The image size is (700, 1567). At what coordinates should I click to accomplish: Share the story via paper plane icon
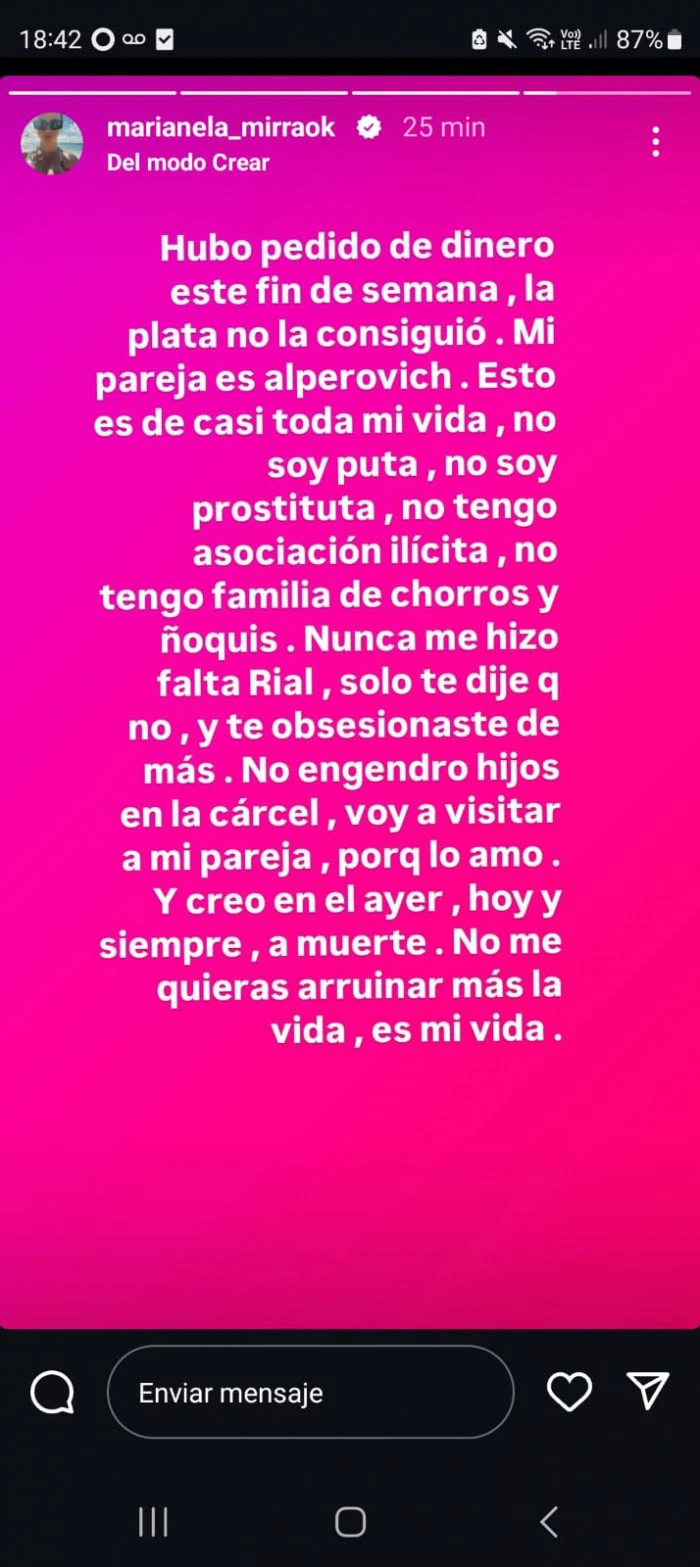646,1391
